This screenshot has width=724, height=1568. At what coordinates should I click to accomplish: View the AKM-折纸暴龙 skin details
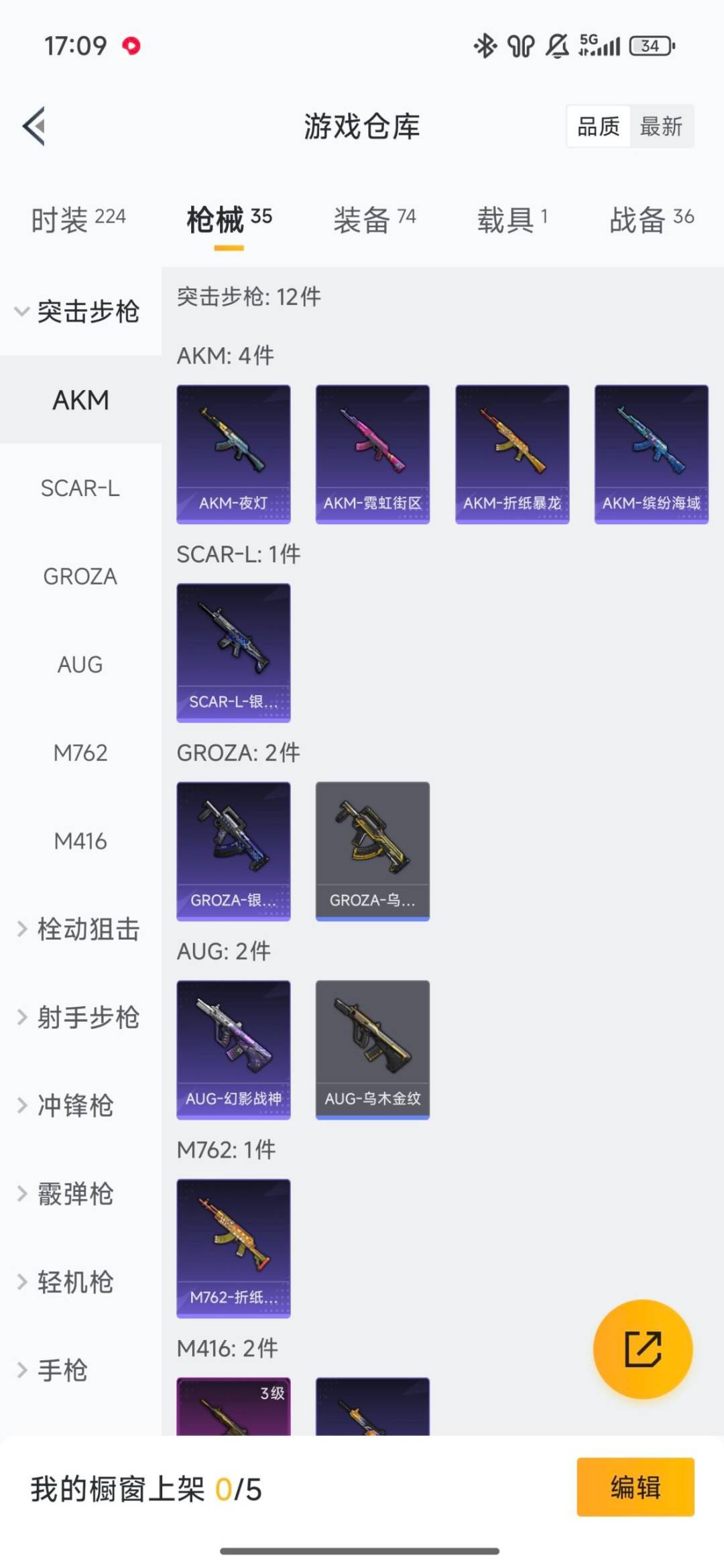pos(512,453)
